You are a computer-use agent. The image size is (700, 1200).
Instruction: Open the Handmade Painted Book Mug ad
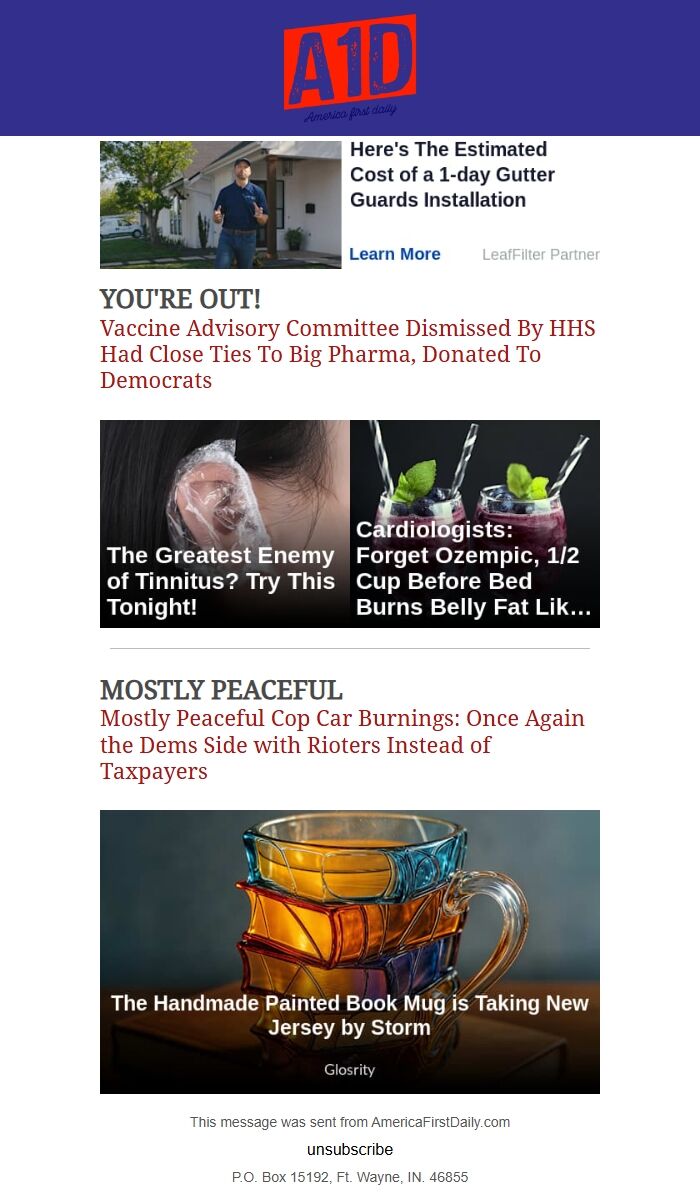[350, 951]
